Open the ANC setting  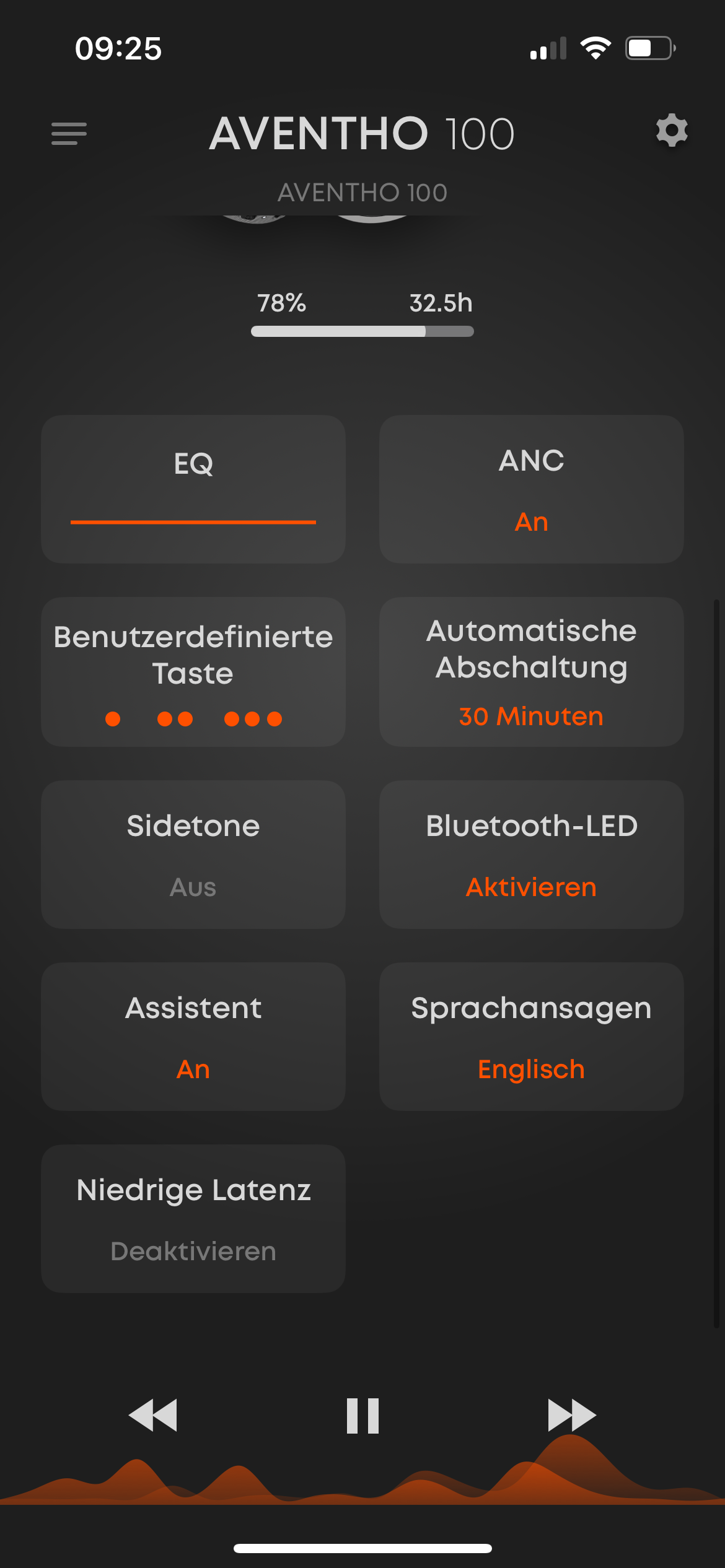(x=531, y=489)
